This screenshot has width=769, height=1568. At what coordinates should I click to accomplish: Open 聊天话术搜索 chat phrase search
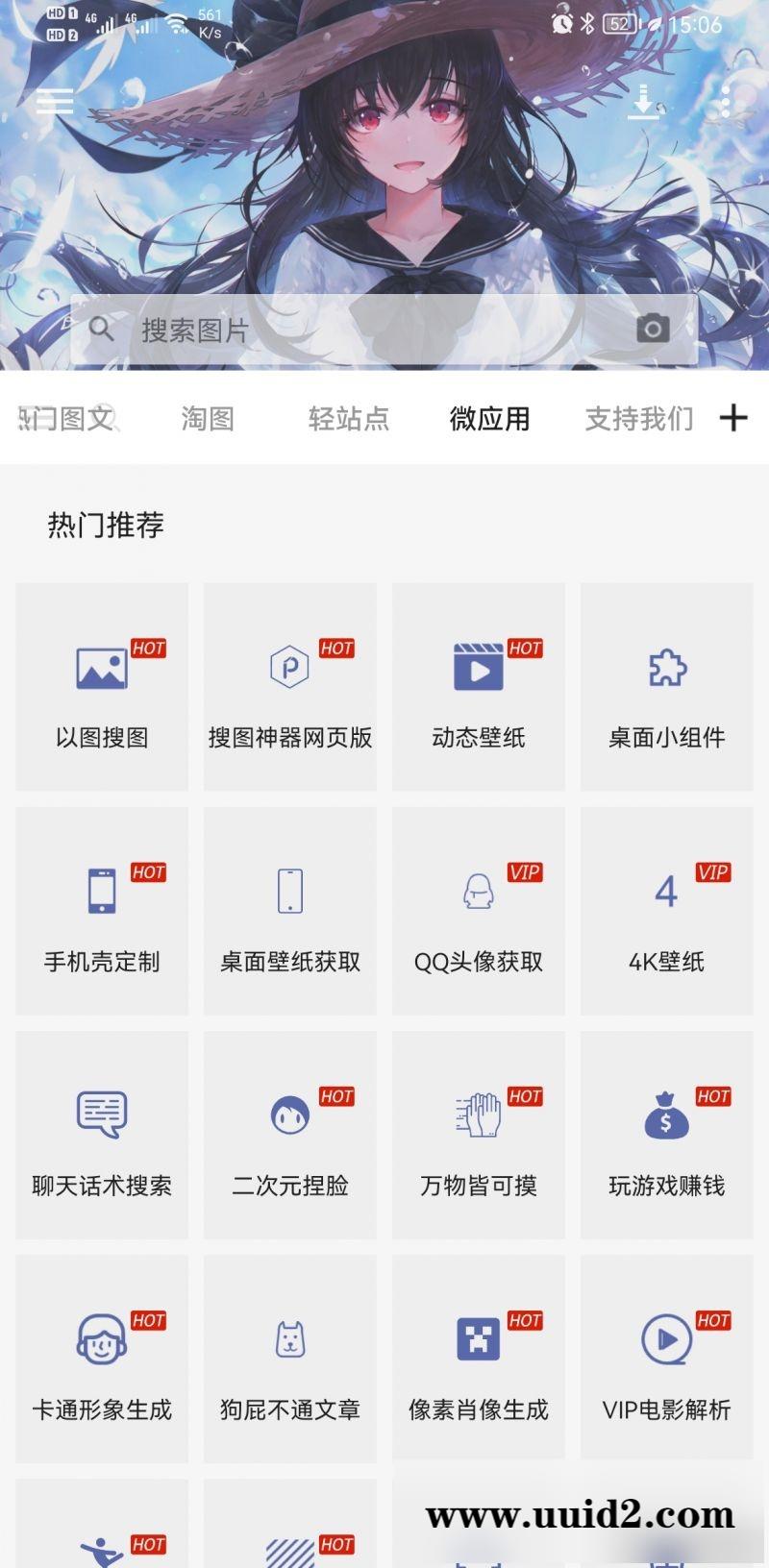pyautogui.click(x=100, y=1134)
